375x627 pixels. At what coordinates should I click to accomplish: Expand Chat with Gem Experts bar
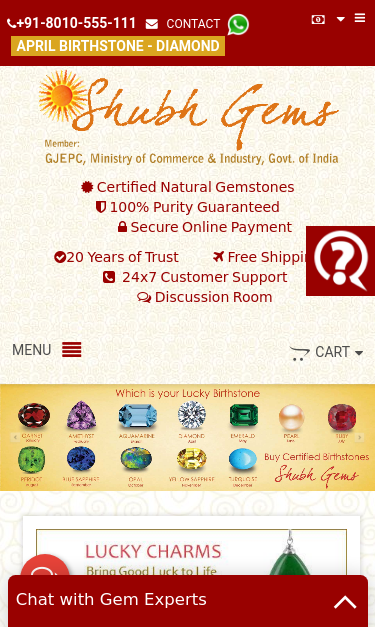tap(188, 601)
